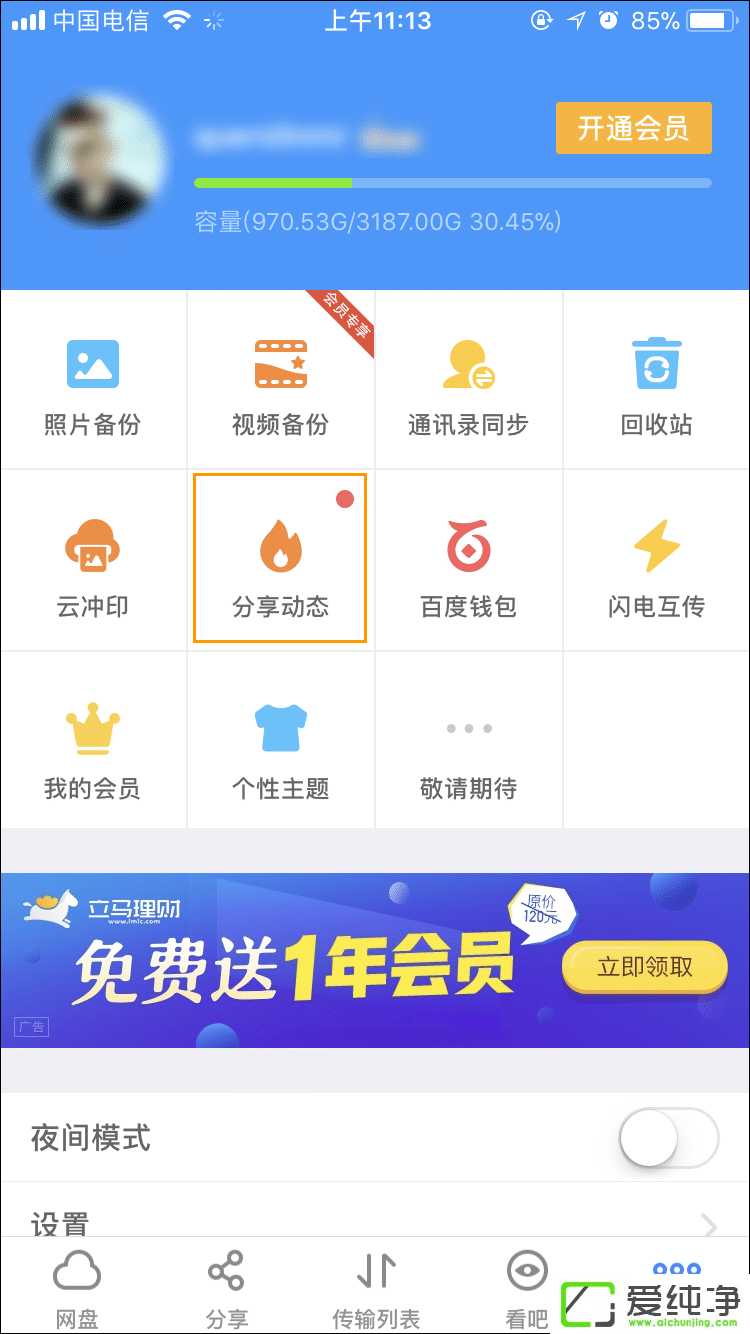Screen dimensions: 750x1334
Task: Switch to the 网盘 tab
Action: (76, 1288)
